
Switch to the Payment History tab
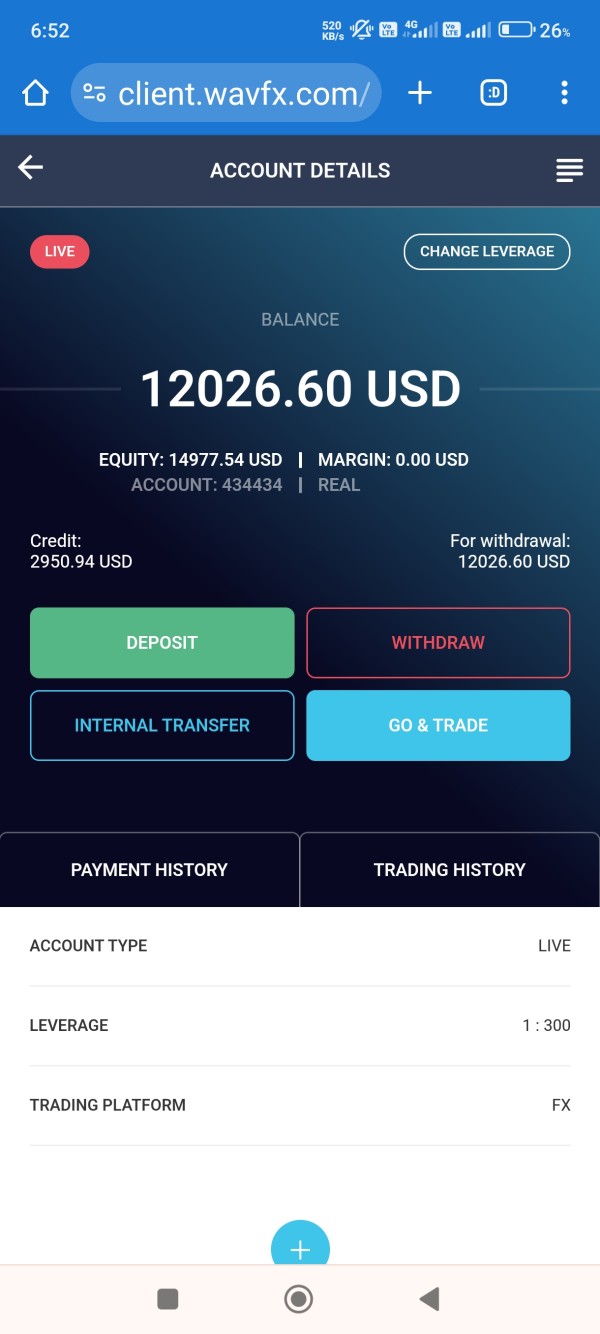149,869
